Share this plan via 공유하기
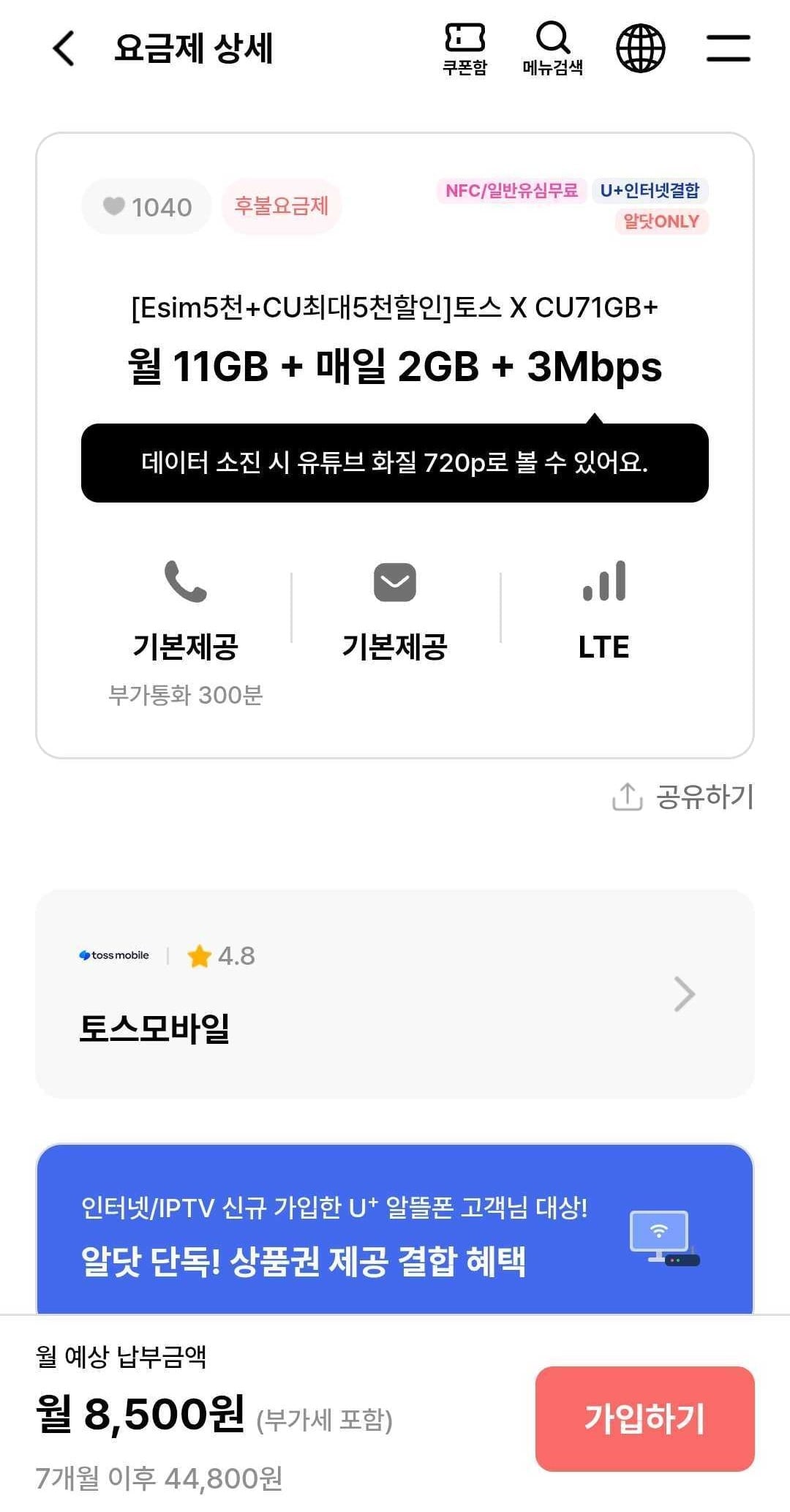 click(x=682, y=797)
